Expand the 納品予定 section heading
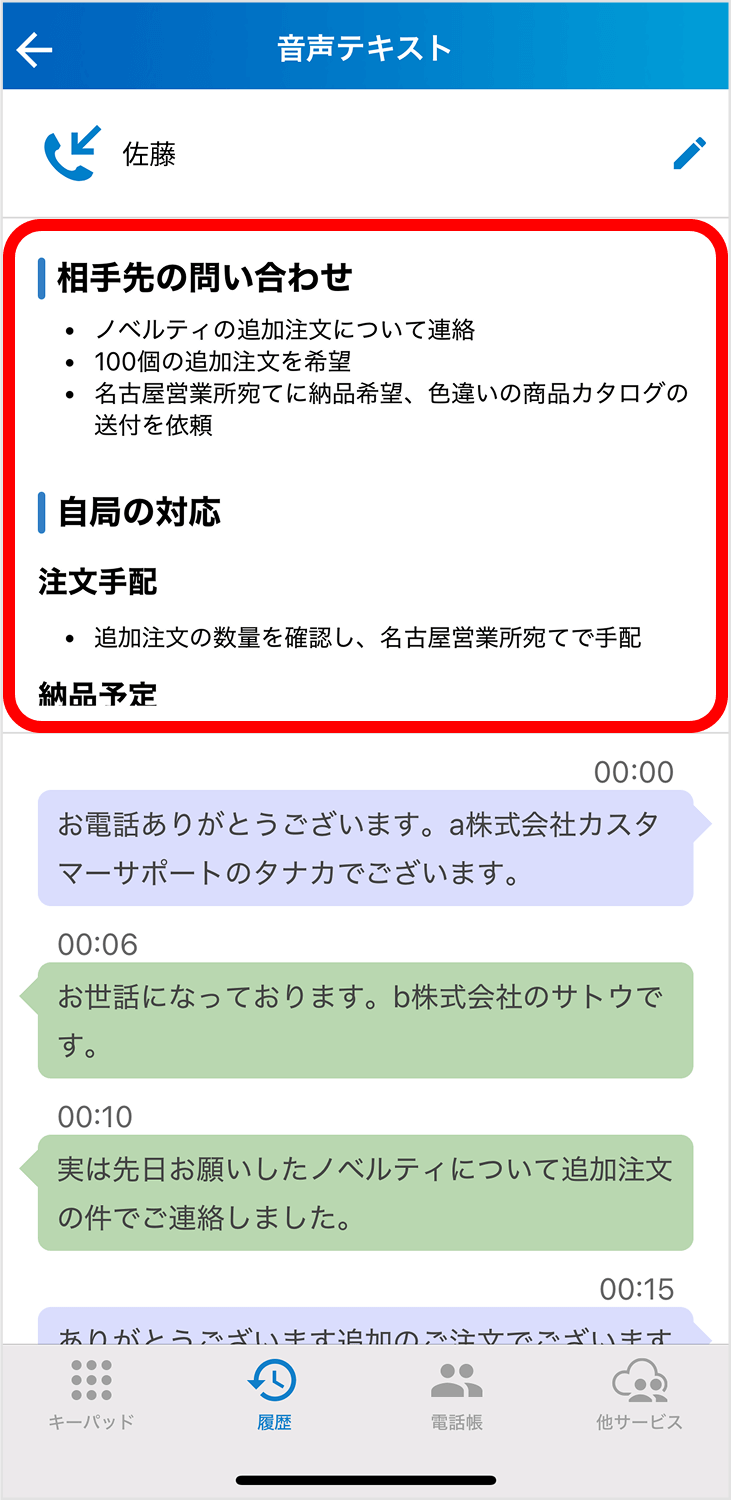The height and width of the screenshot is (1500, 731). coord(95,693)
